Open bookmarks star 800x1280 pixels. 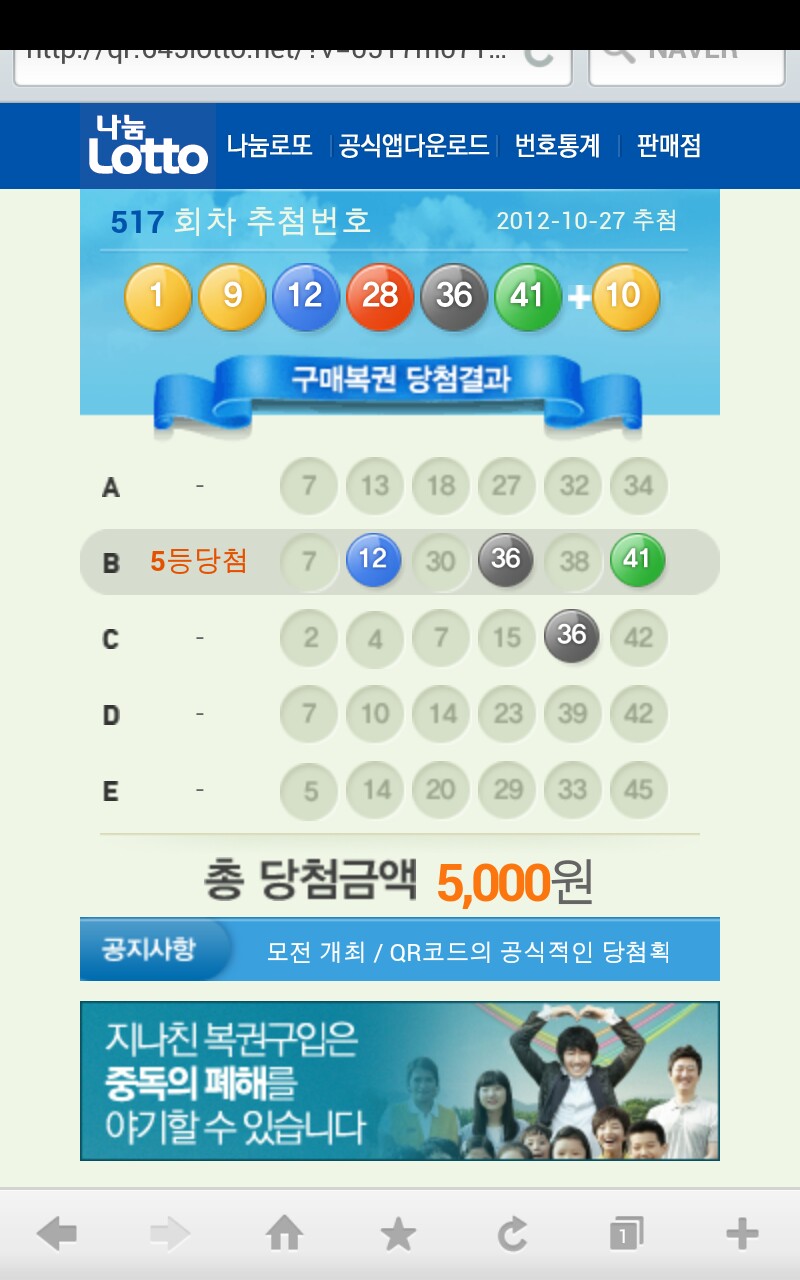click(x=399, y=1235)
